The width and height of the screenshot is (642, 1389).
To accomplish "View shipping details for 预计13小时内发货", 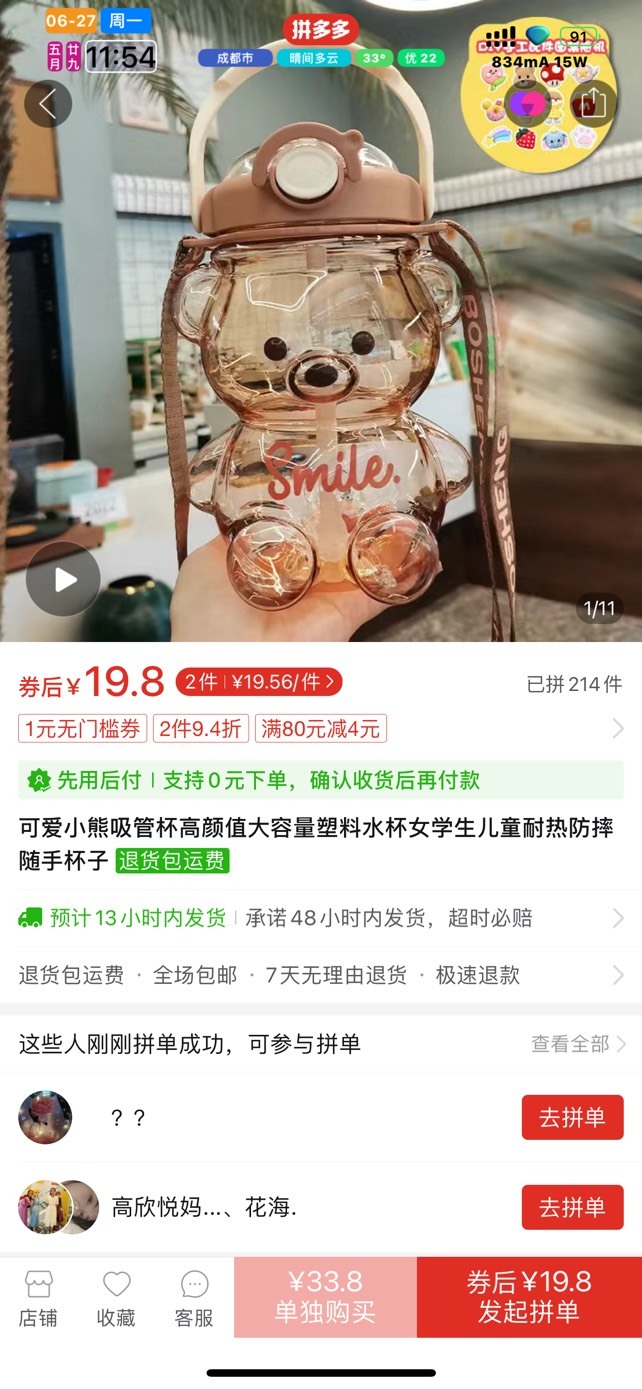I will coord(321,918).
